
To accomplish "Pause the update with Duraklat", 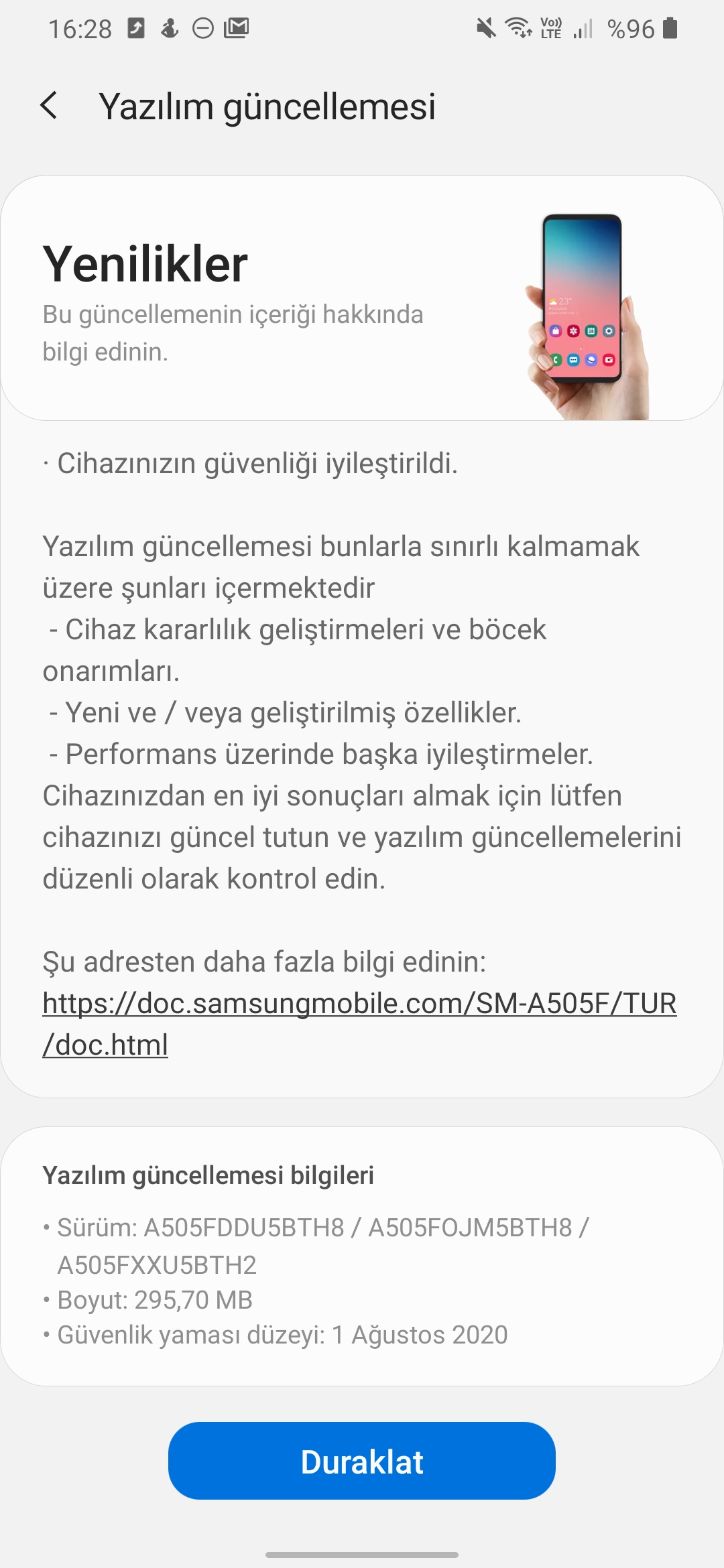I will click(x=362, y=1461).
